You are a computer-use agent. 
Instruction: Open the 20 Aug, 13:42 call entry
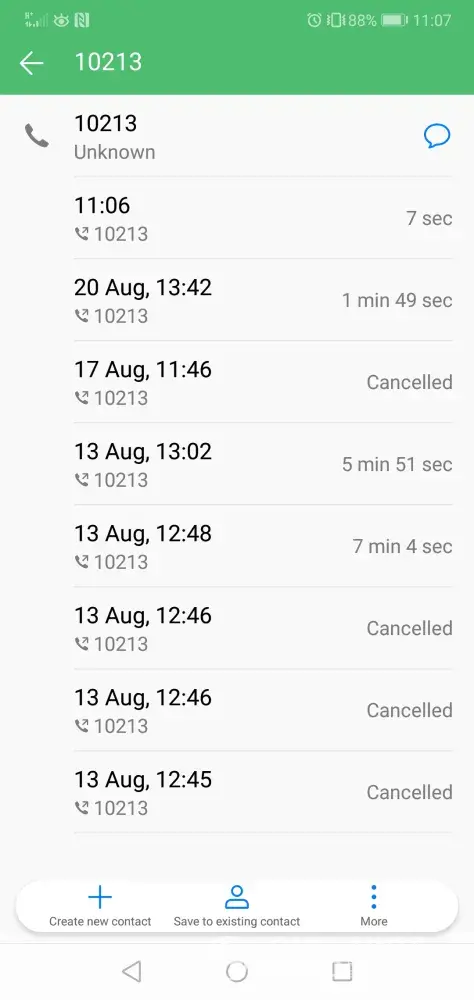(x=263, y=300)
